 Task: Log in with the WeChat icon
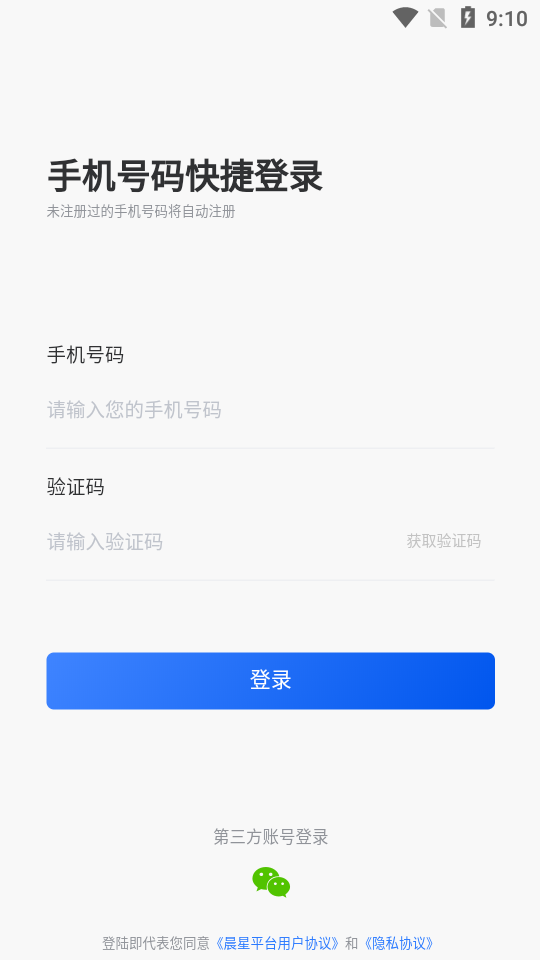pos(271,882)
